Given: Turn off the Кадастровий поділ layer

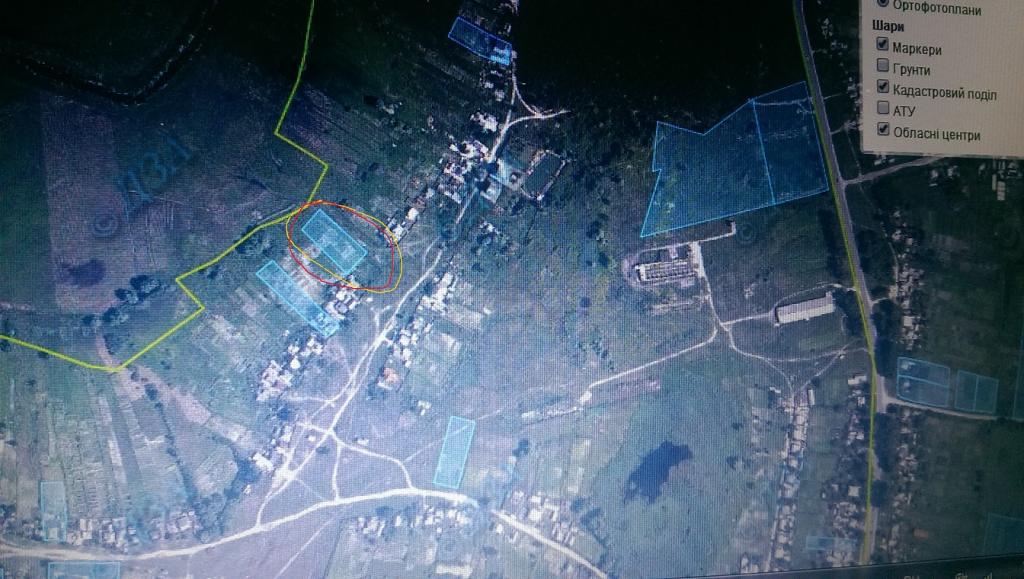Looking at the screenshot, I should click(x=883, y=88).
